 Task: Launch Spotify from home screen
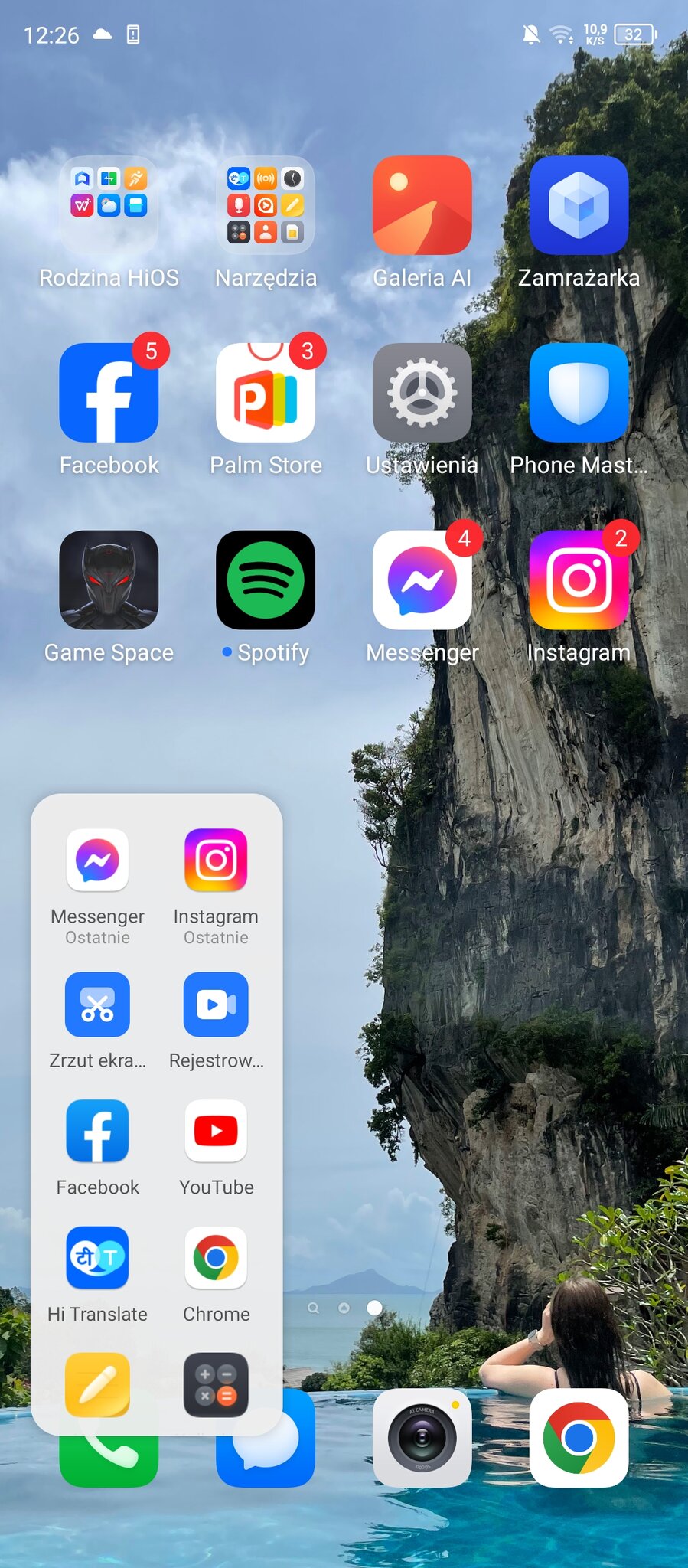(x=266, y=580)
